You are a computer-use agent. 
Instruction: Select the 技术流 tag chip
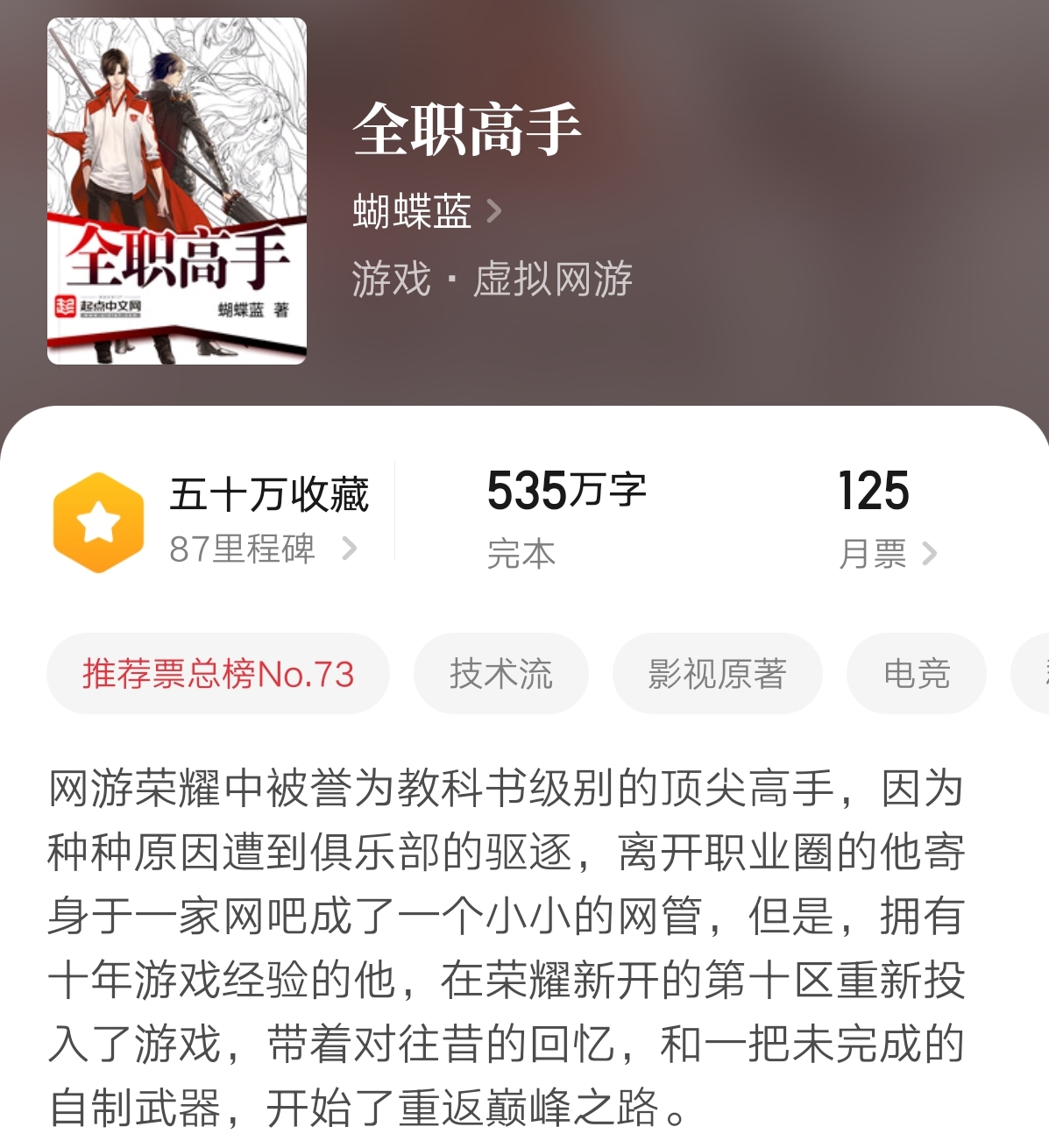(x=501, y=673)
